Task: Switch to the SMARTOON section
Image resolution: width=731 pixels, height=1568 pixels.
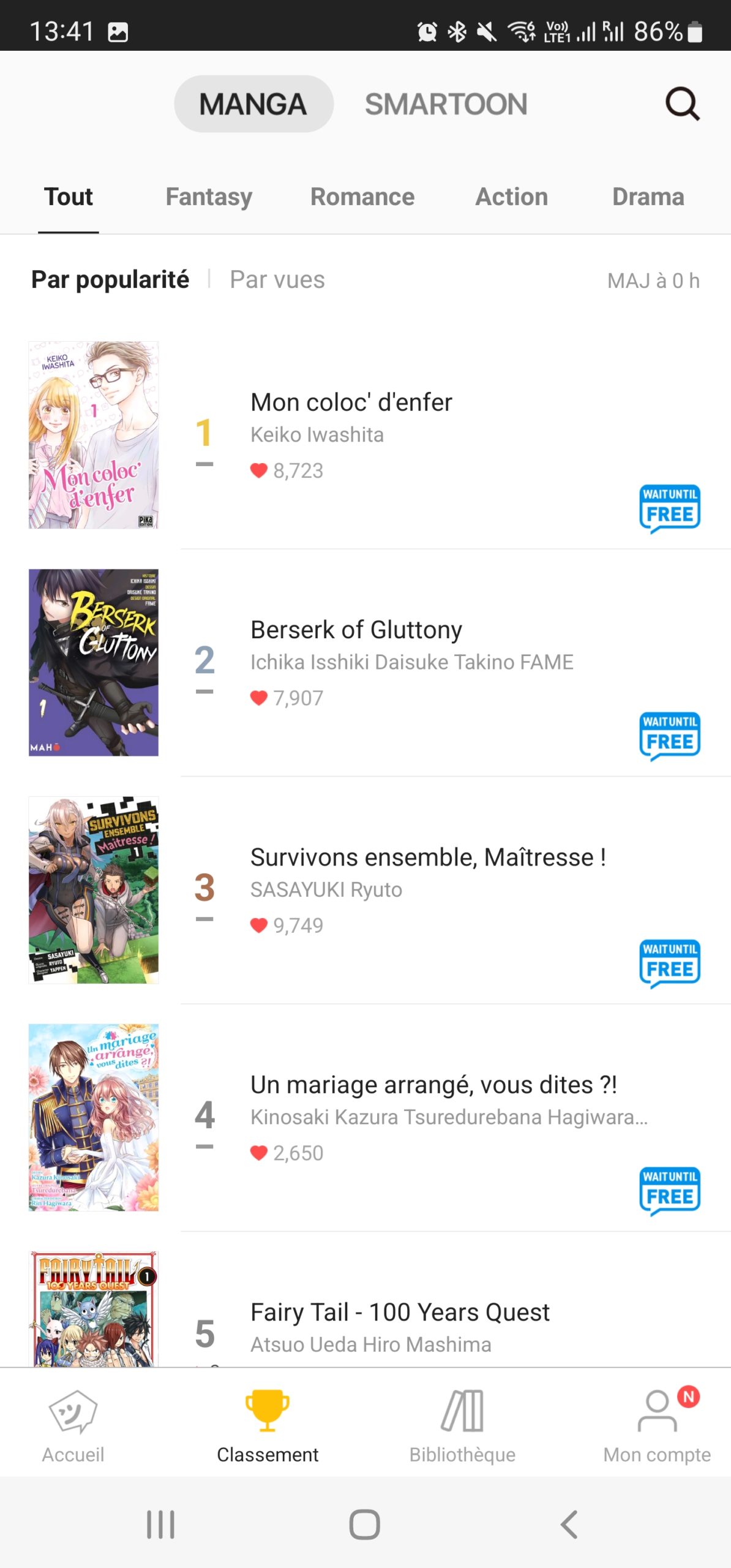Action: click(446, 104)
